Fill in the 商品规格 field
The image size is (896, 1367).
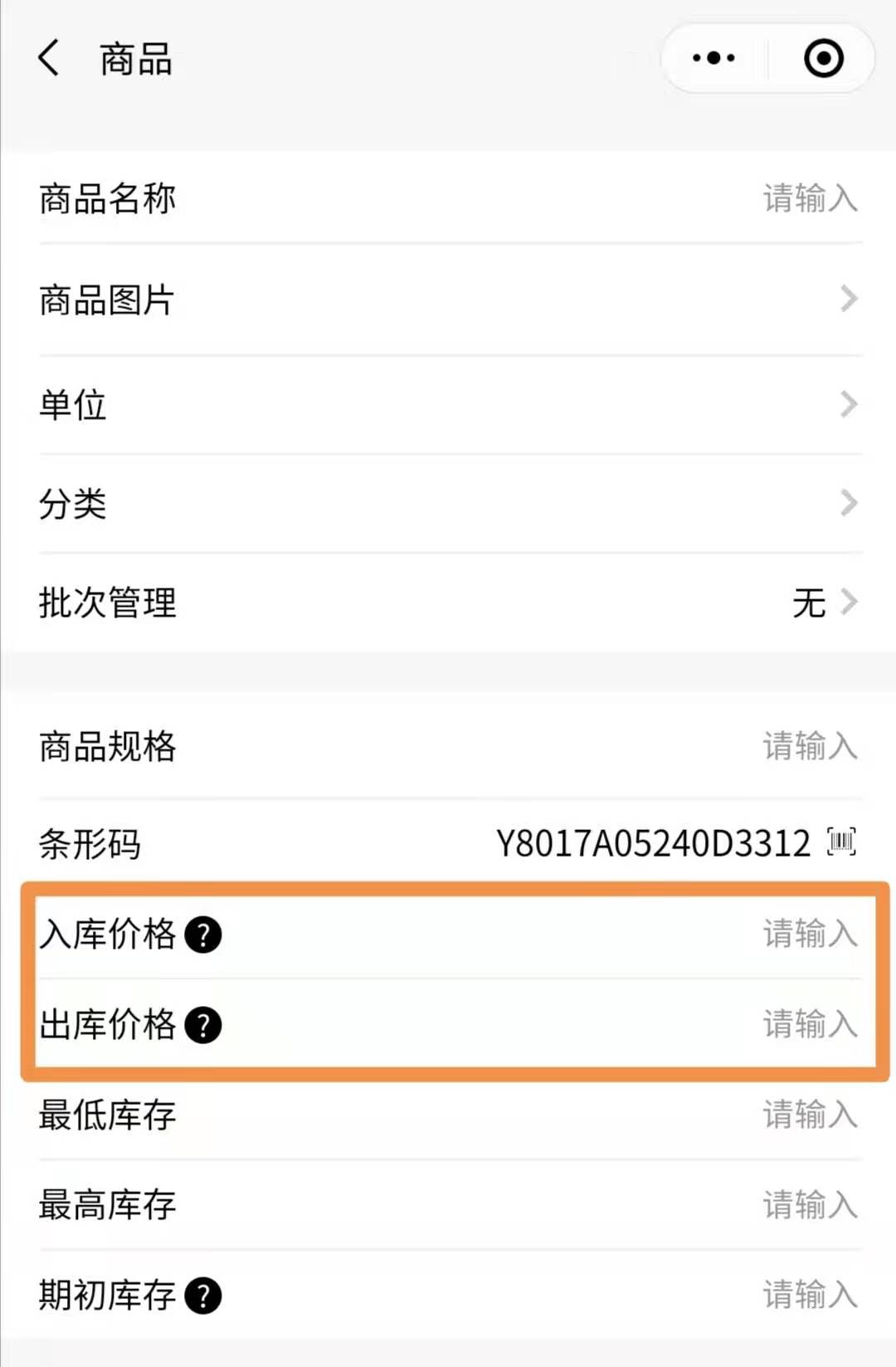click(x=809, y=746)
